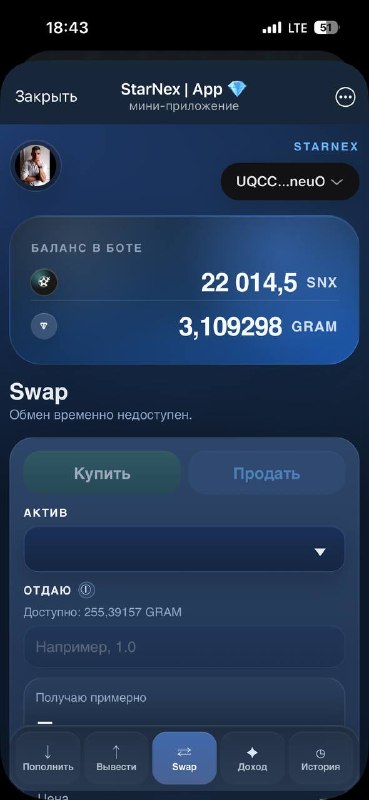The image size is (369, 800).
Task: Tap the info icon next to Отдаю
Action: pyautogui.click(x=87, y=590)
